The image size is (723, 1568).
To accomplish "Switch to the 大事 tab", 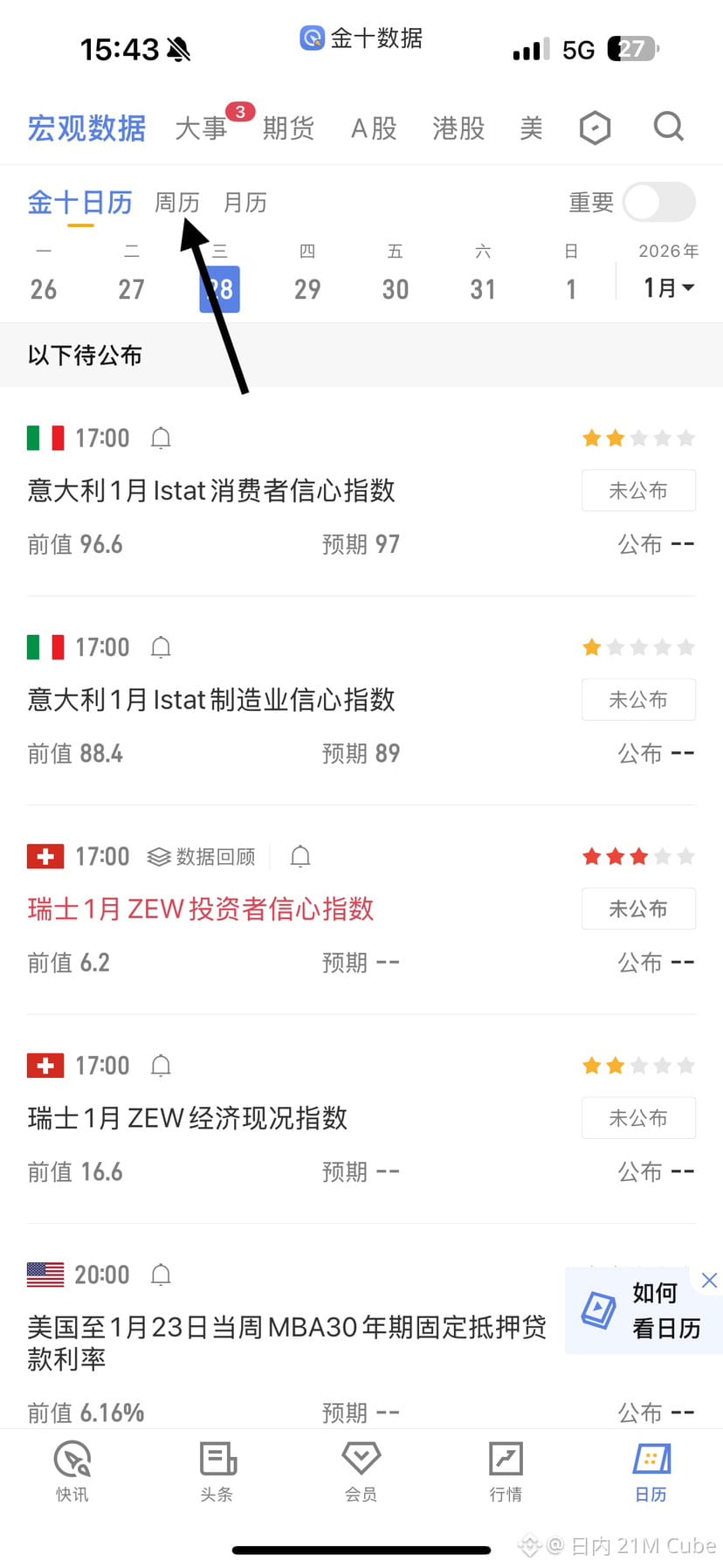I will click(x=201, y=128).
